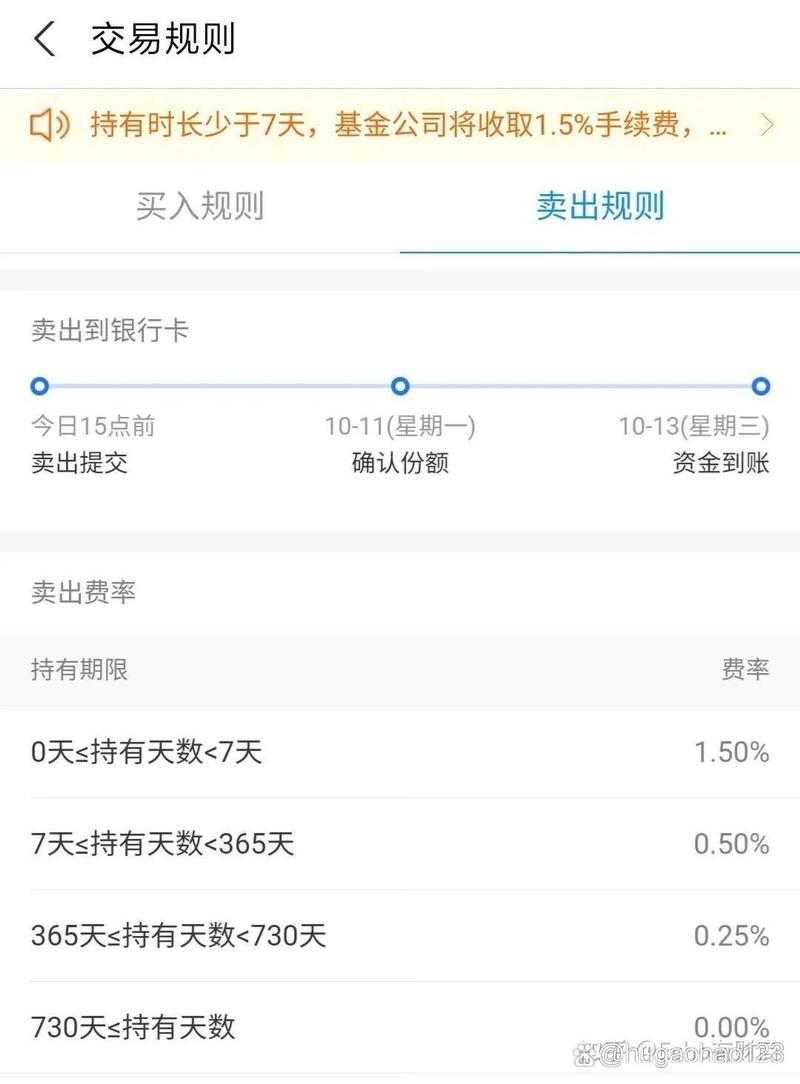
Task: Click the last timeline dot for 资金到账
Action: pos(760,386)
